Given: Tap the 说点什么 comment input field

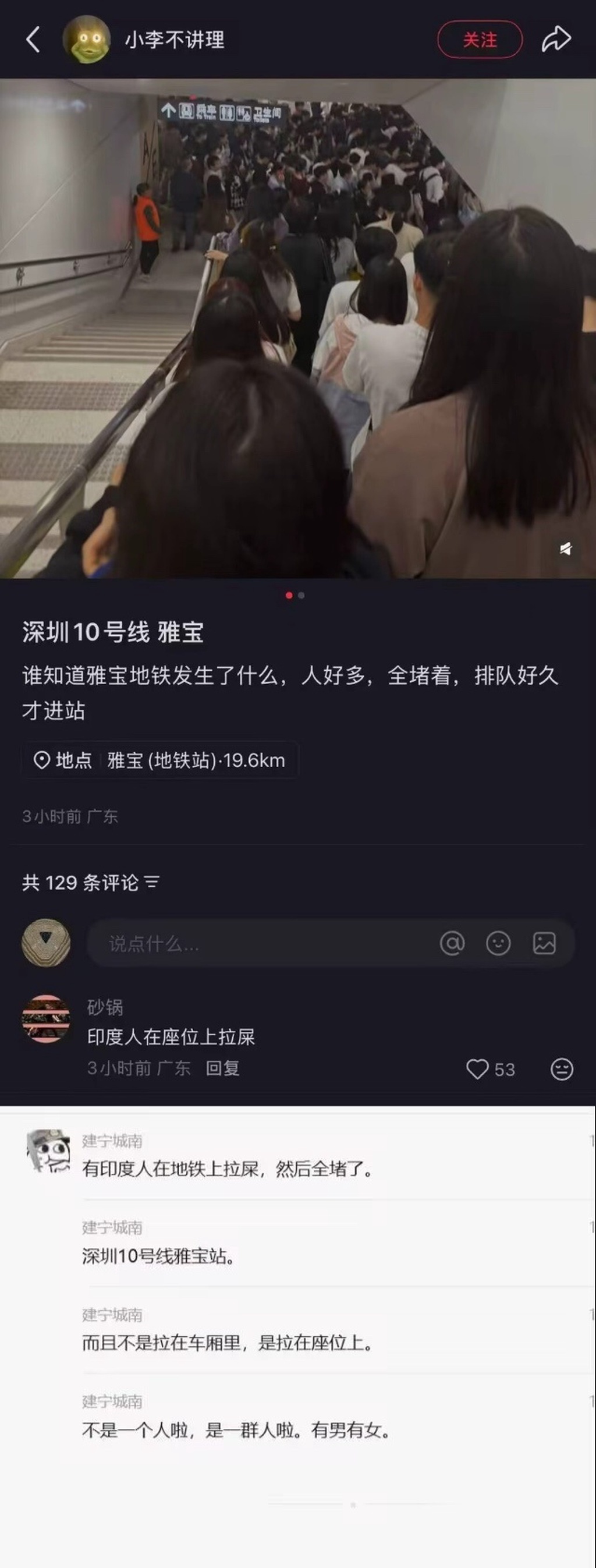Looking at the screenshot, I should [261, 943].
